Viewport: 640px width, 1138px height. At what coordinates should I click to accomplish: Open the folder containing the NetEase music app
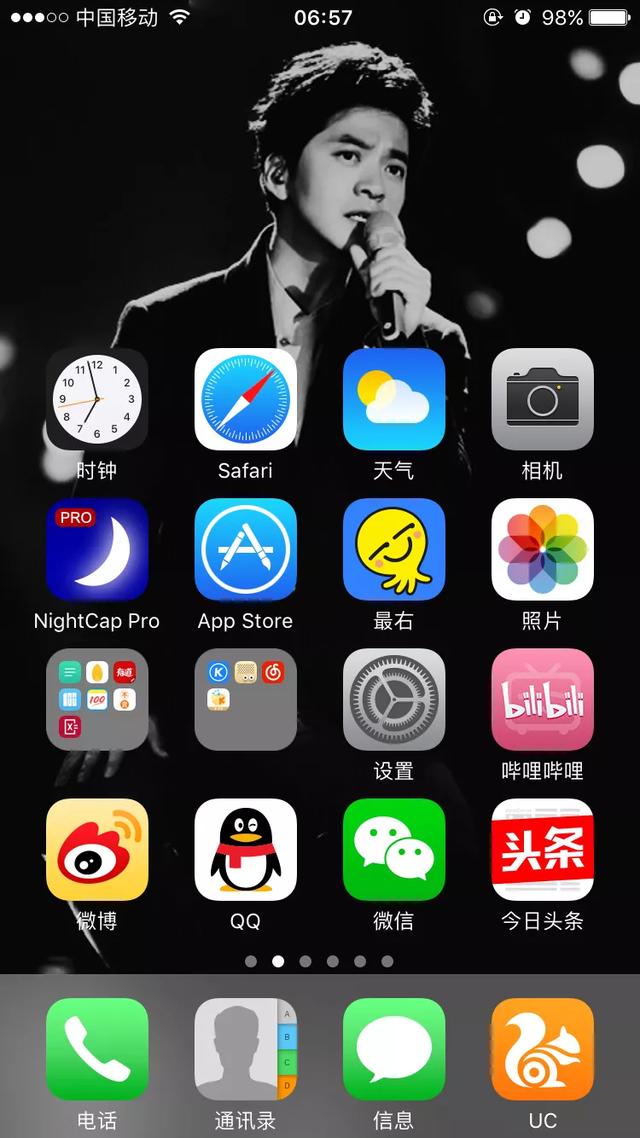245,699
